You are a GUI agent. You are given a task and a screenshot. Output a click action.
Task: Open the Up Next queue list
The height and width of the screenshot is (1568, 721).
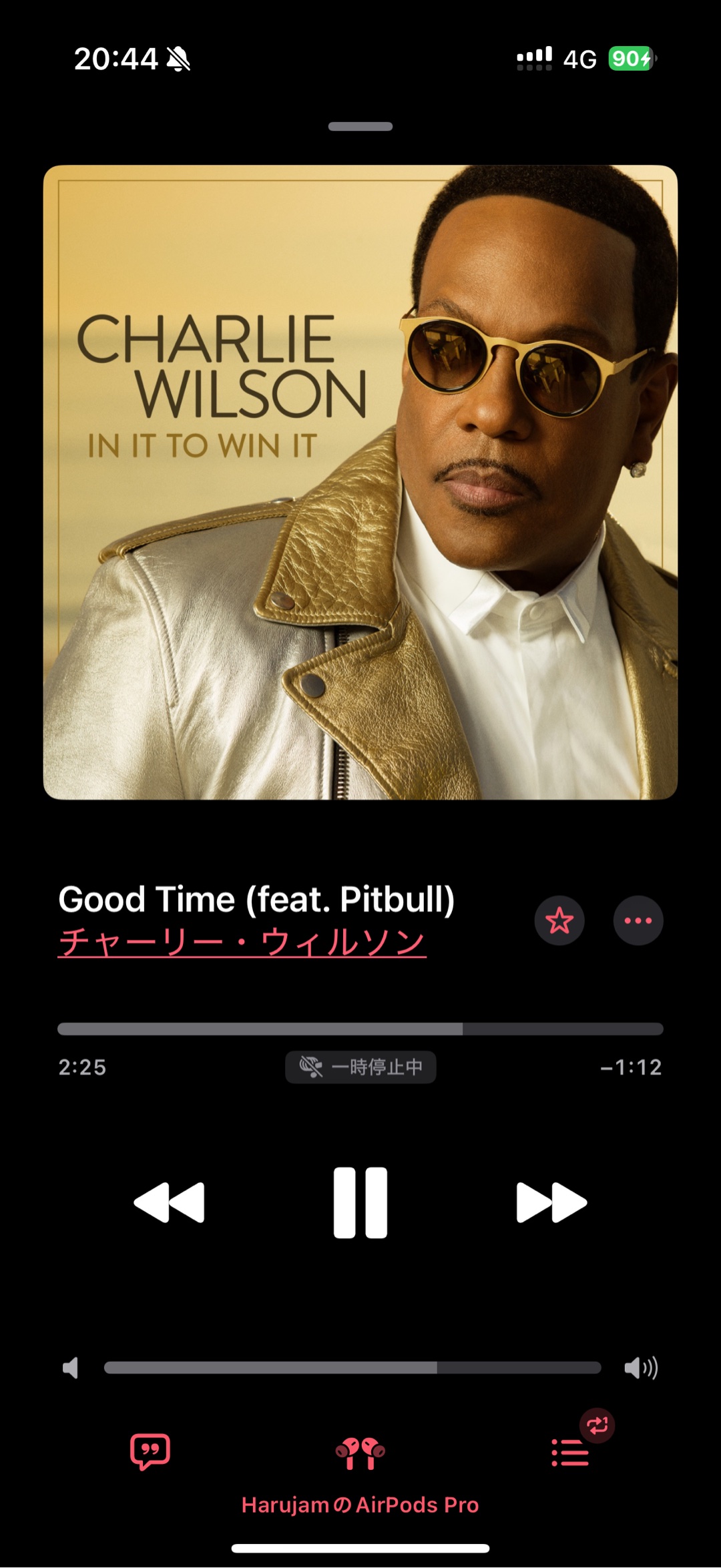(x=571, y=1453)
